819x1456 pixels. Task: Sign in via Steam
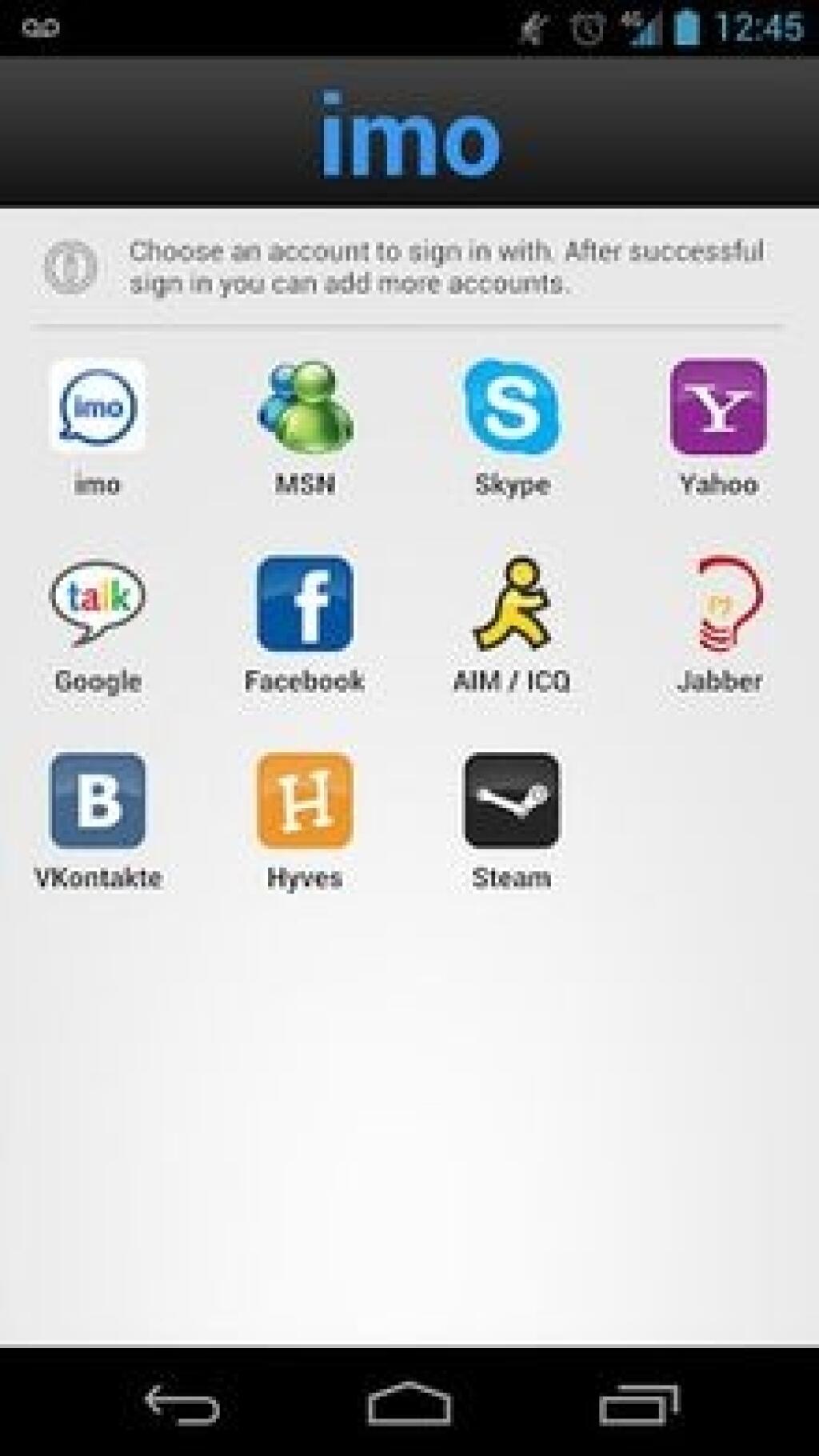click(x=512, y=802)
